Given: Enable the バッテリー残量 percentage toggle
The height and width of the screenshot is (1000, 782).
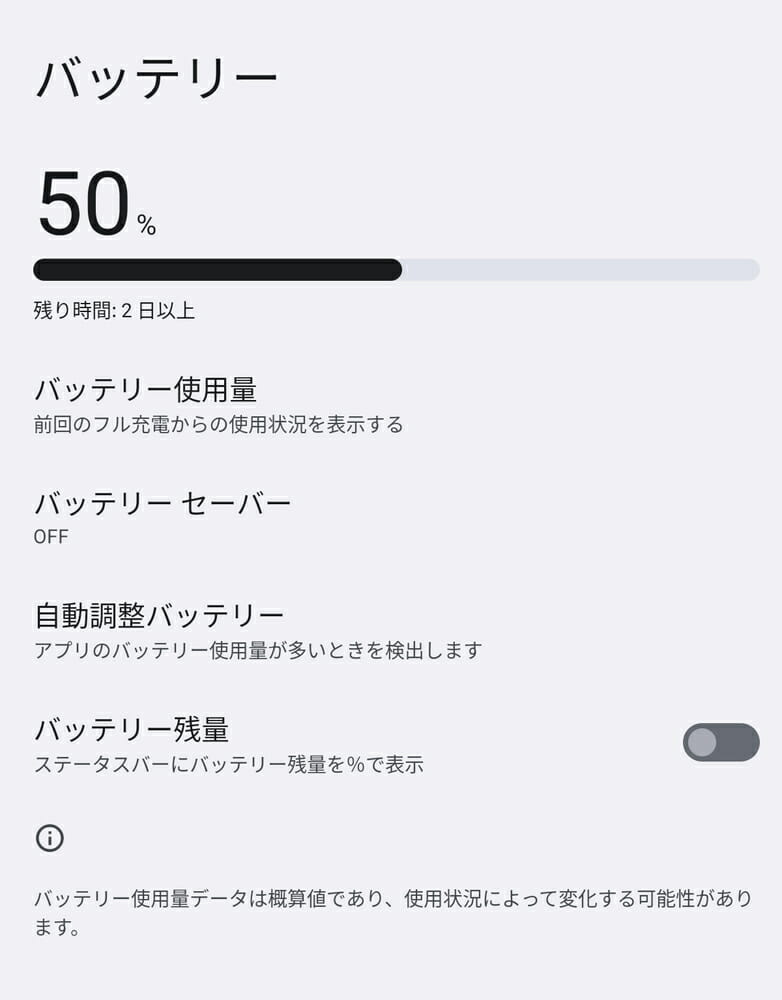Looking at the screenshot, I should tap(720, 742).
